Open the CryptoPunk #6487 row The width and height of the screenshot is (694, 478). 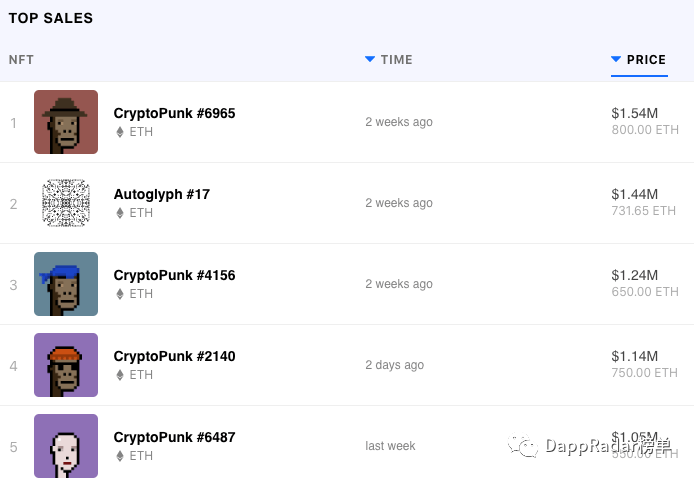pos(174,438)
